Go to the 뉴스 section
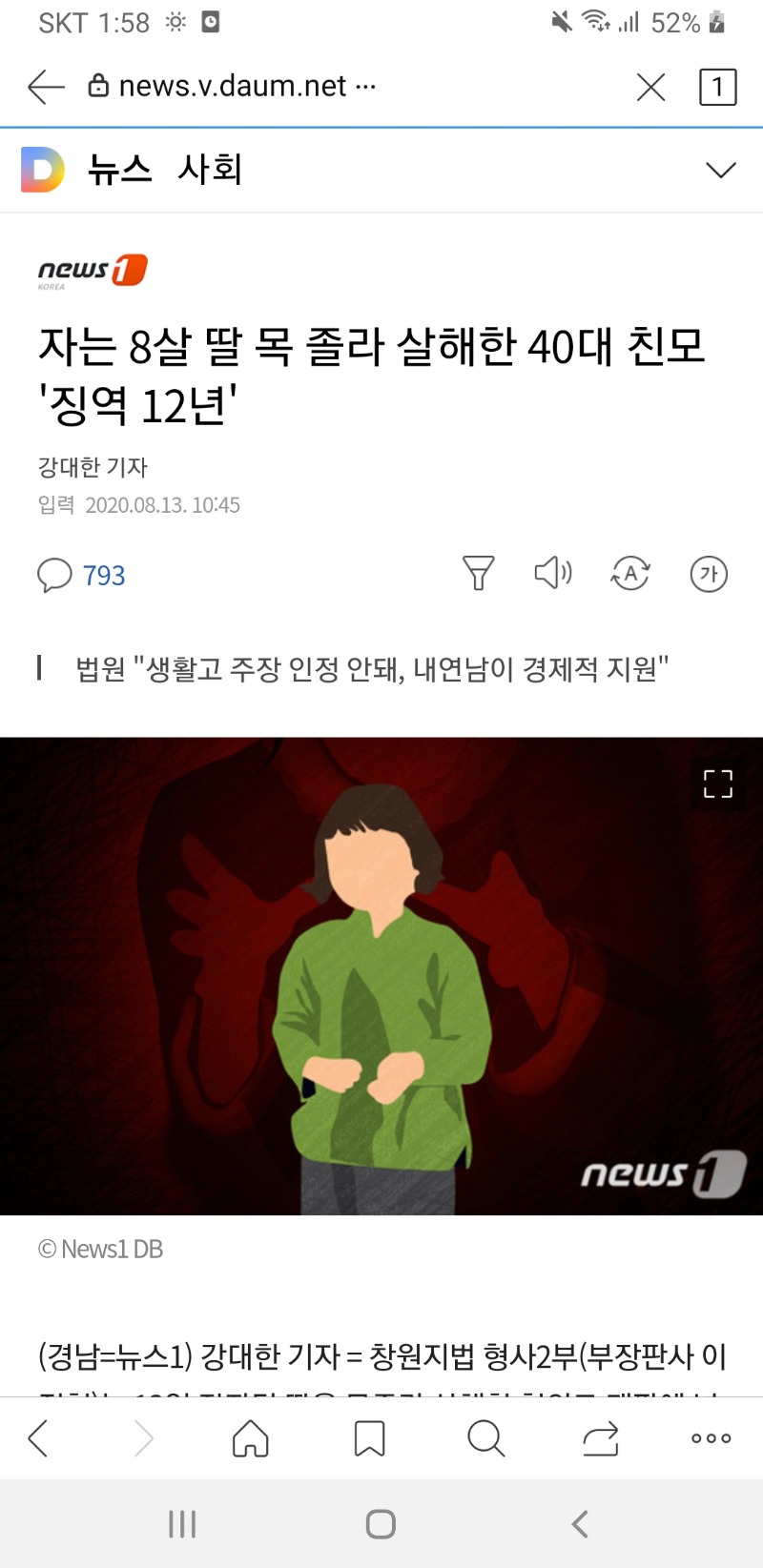This screenshot has width=763, height=1568. pos(119,170)
